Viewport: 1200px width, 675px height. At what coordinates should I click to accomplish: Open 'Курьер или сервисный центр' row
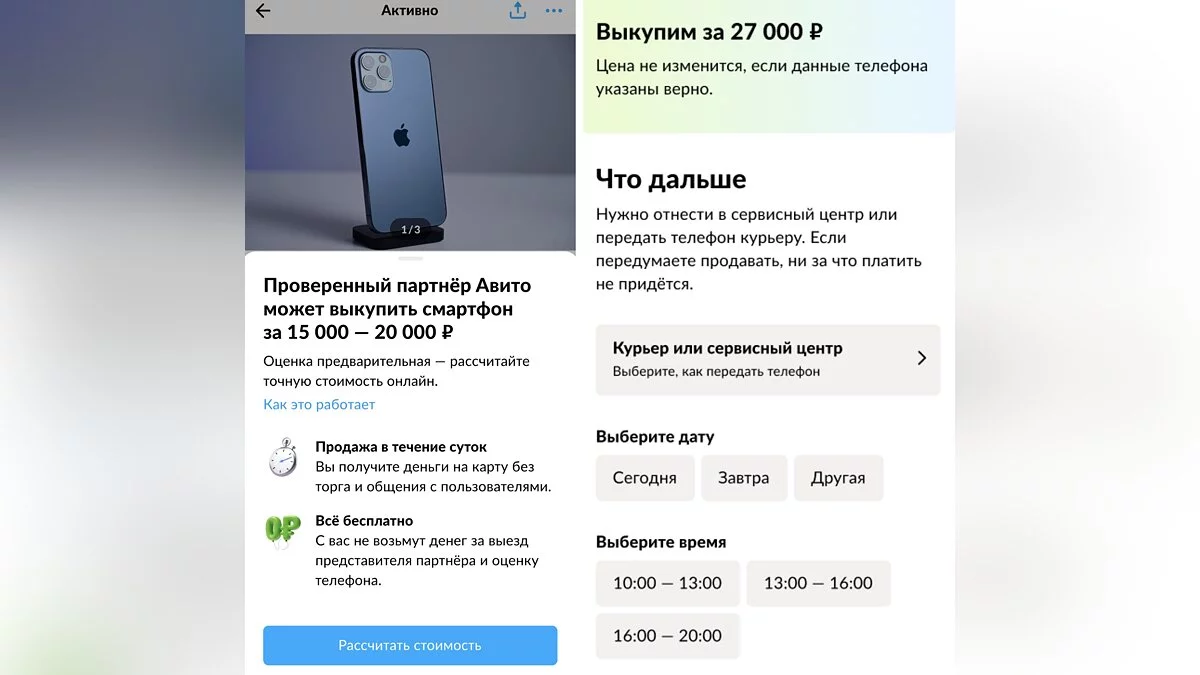[767, 359]
